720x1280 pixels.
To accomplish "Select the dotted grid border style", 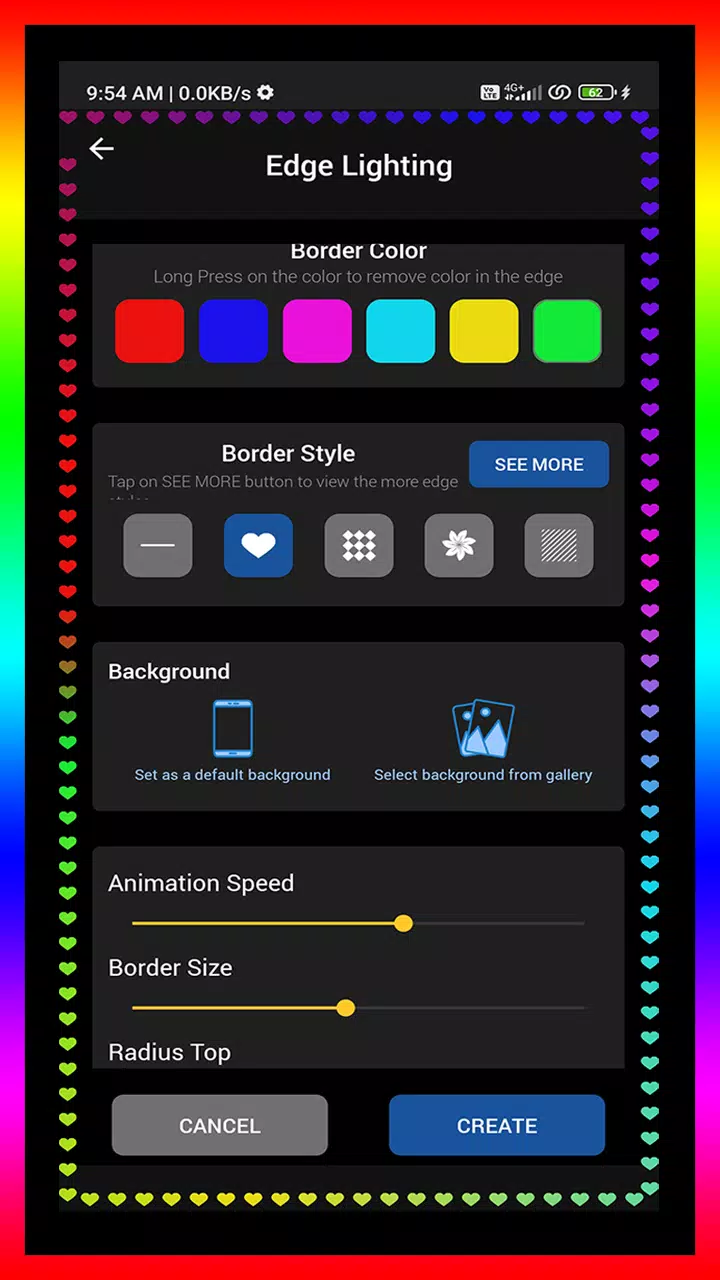I will [359, 545].
